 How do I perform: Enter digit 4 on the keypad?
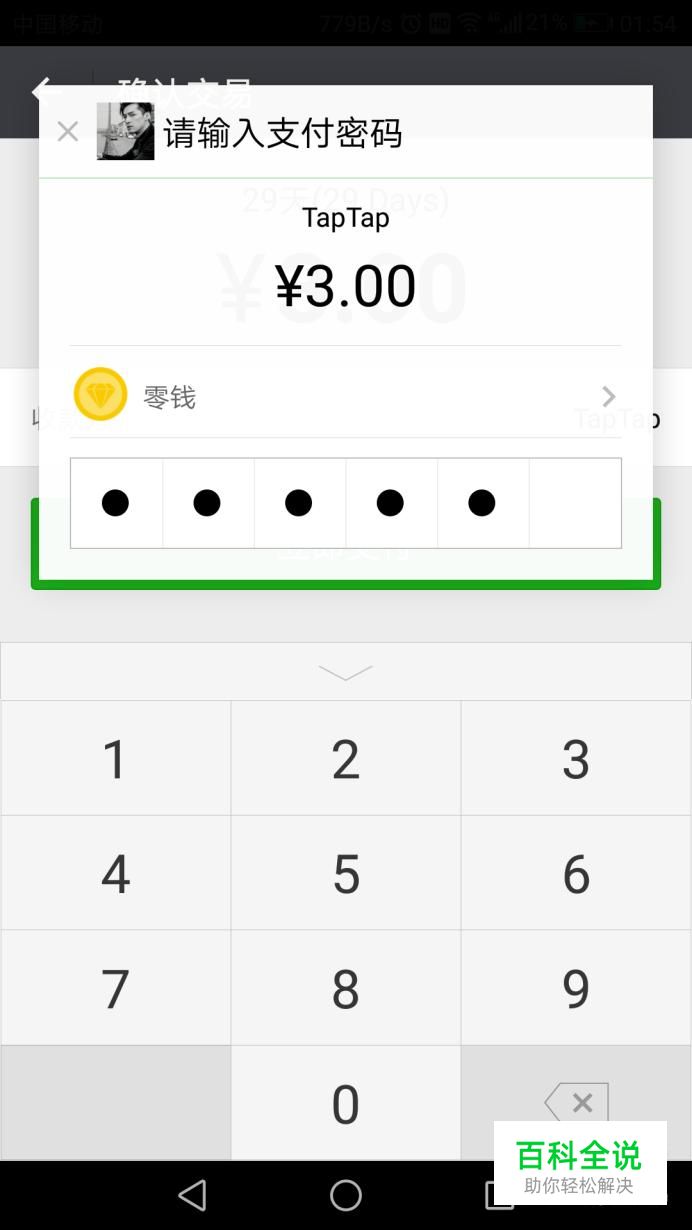tap(116, 873)
